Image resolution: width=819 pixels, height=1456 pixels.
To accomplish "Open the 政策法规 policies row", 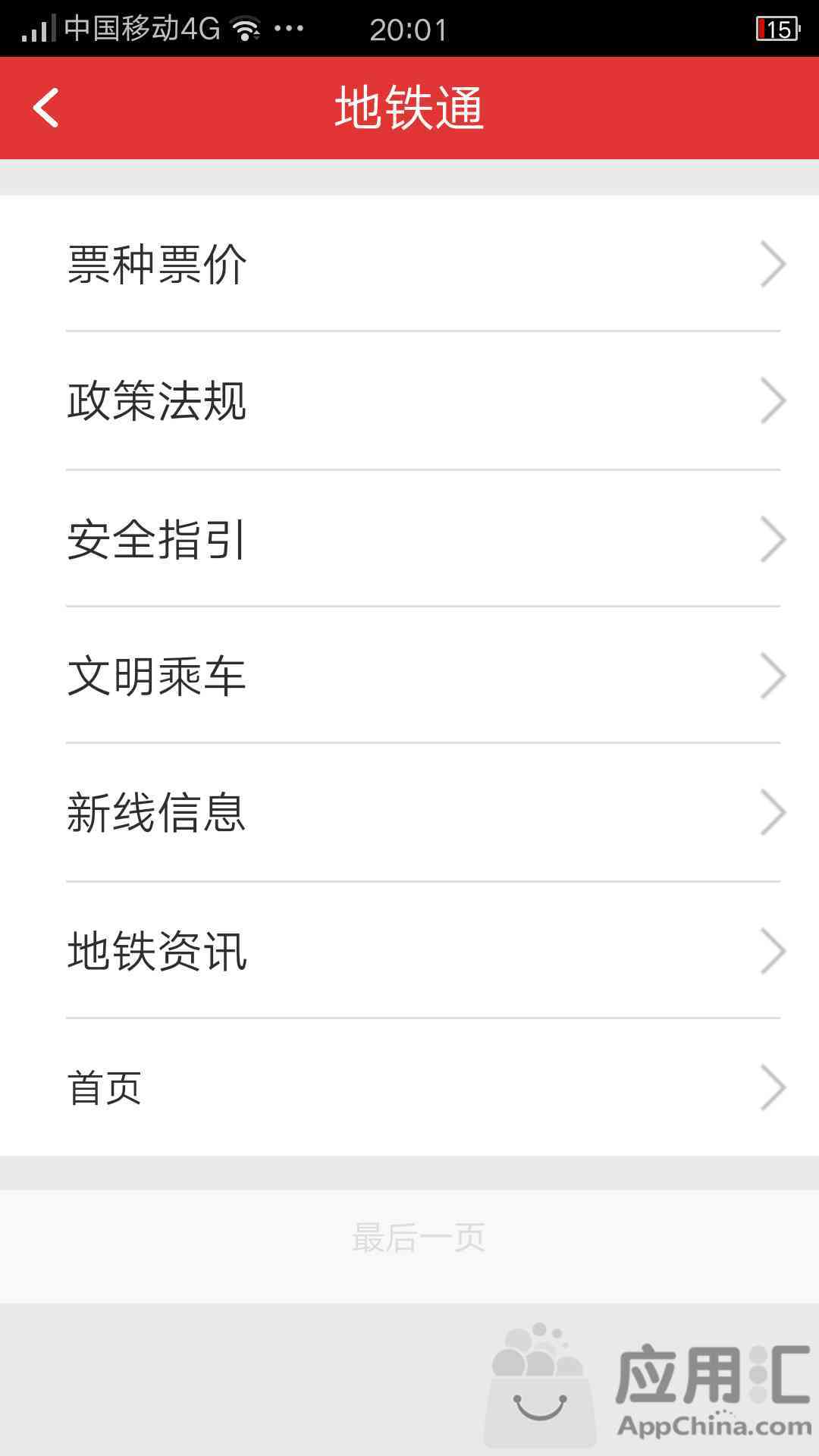I will (x=409, y=400).
